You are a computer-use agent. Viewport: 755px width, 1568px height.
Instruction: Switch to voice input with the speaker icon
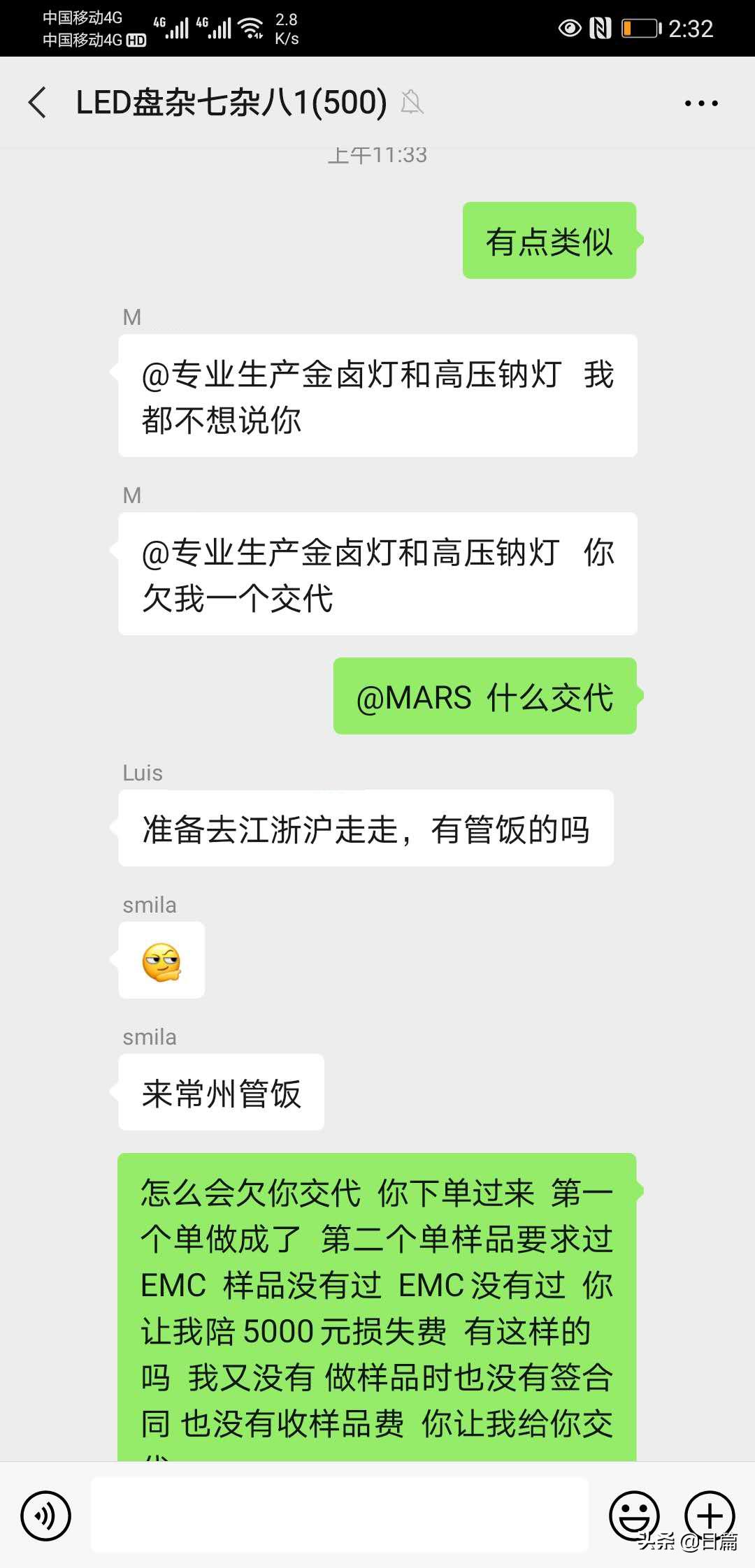46,1516
